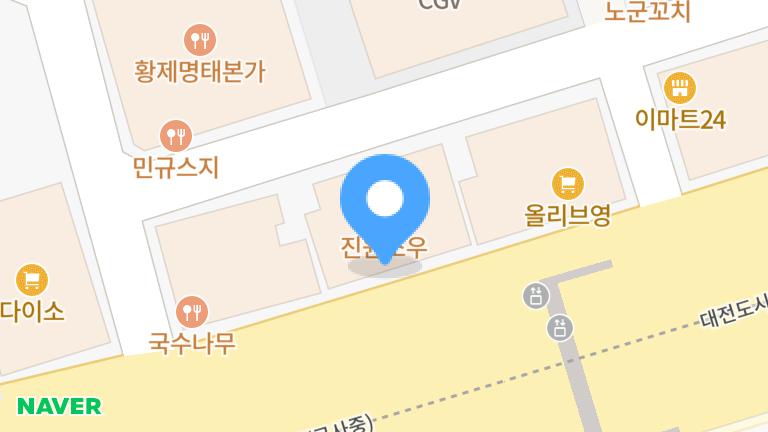Open the 올리브영 store marker
The image size is (768, 432).
[567, 184]
